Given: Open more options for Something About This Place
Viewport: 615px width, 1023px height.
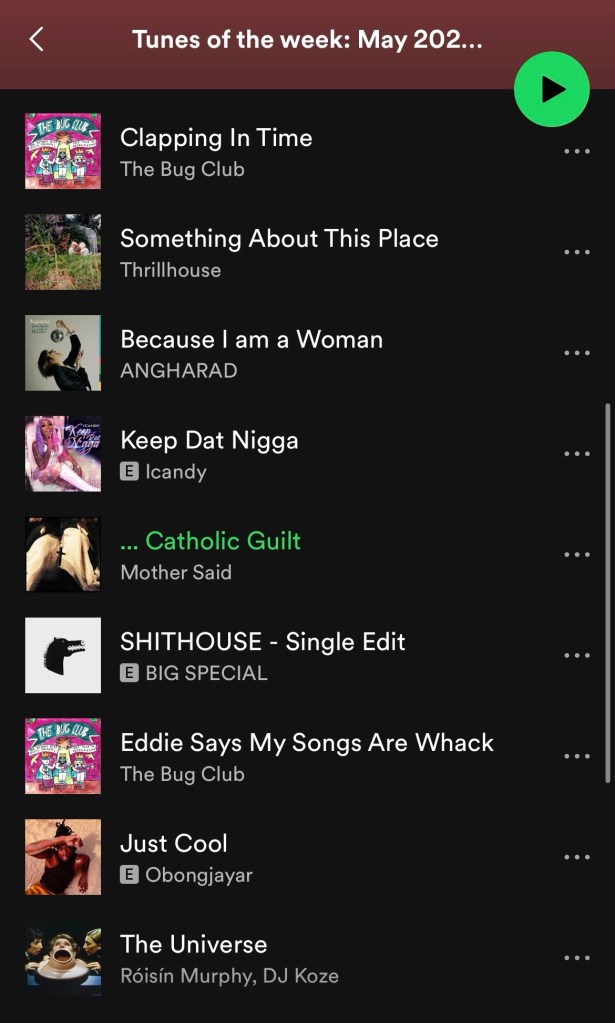Looking at the screenshot, I should [x=577, y=252].
